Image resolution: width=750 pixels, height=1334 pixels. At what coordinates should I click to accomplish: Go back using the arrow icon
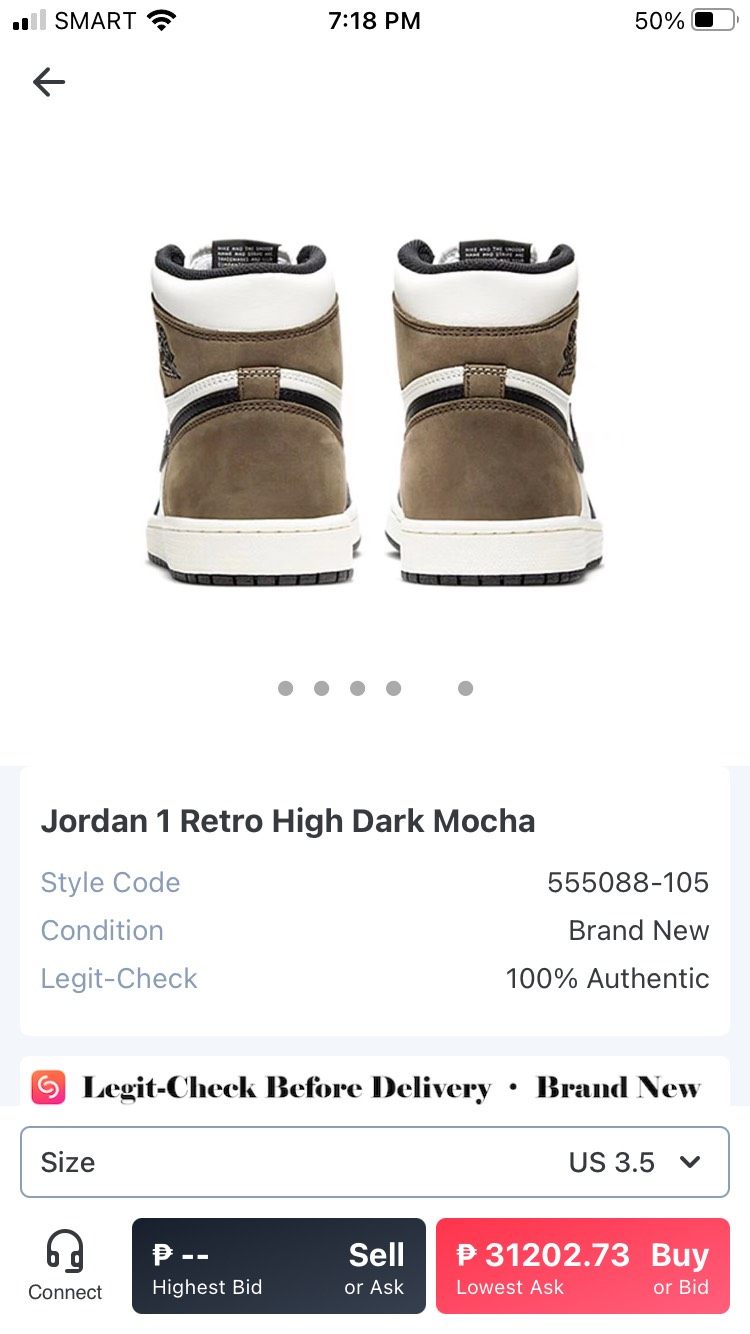click(48, 82)
